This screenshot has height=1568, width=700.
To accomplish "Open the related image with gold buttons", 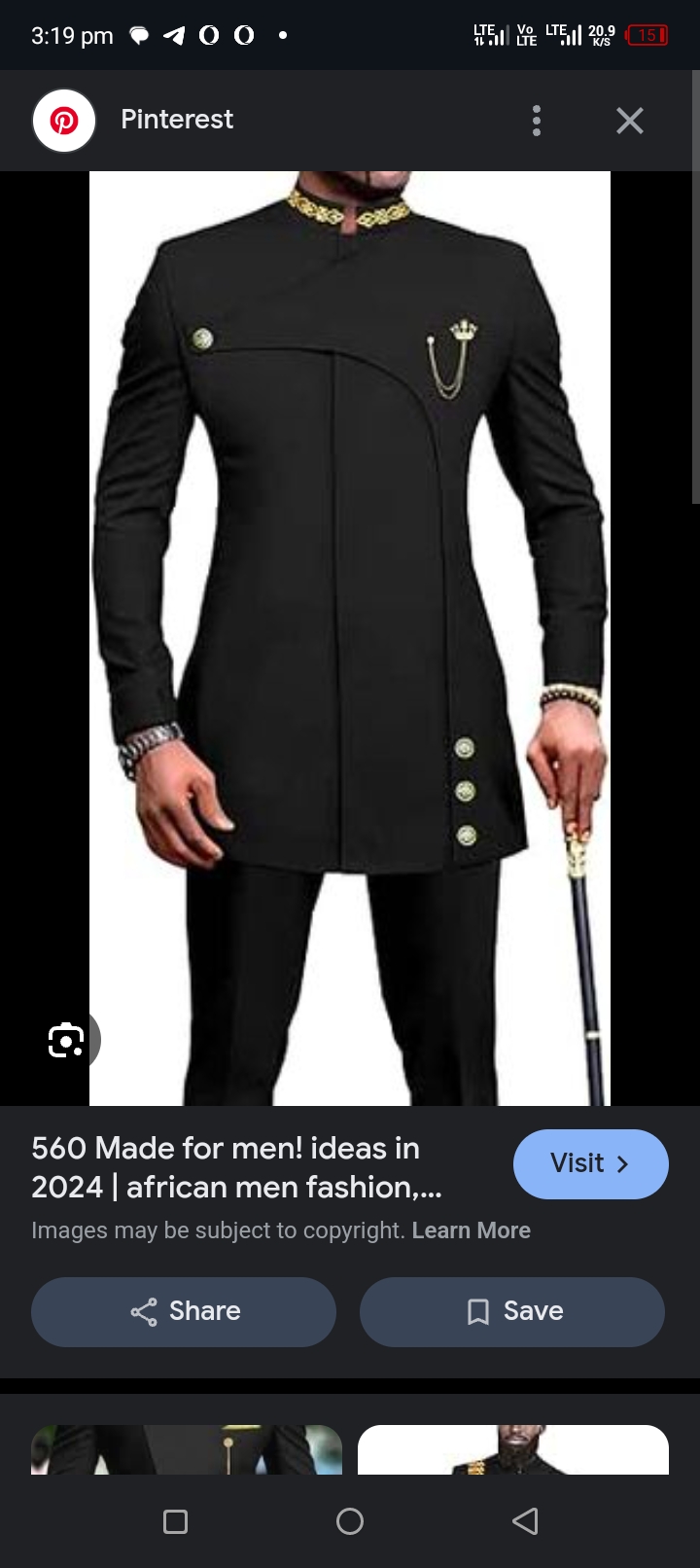I will coord(187,1449).
